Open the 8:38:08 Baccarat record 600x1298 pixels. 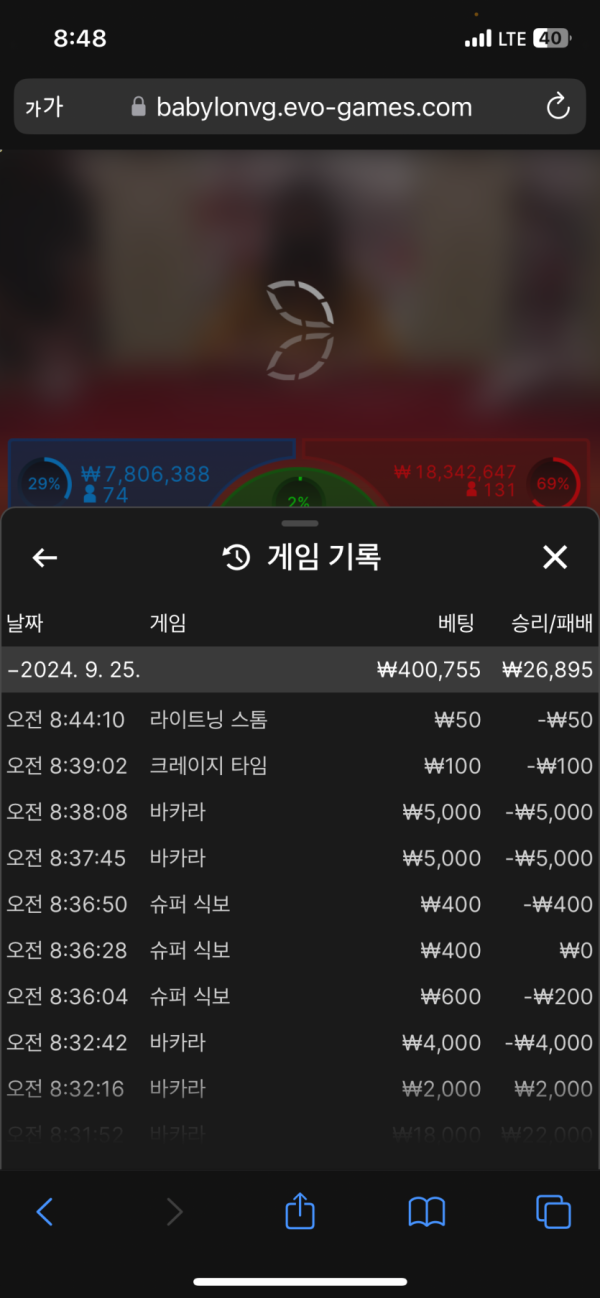click(300, 812)
